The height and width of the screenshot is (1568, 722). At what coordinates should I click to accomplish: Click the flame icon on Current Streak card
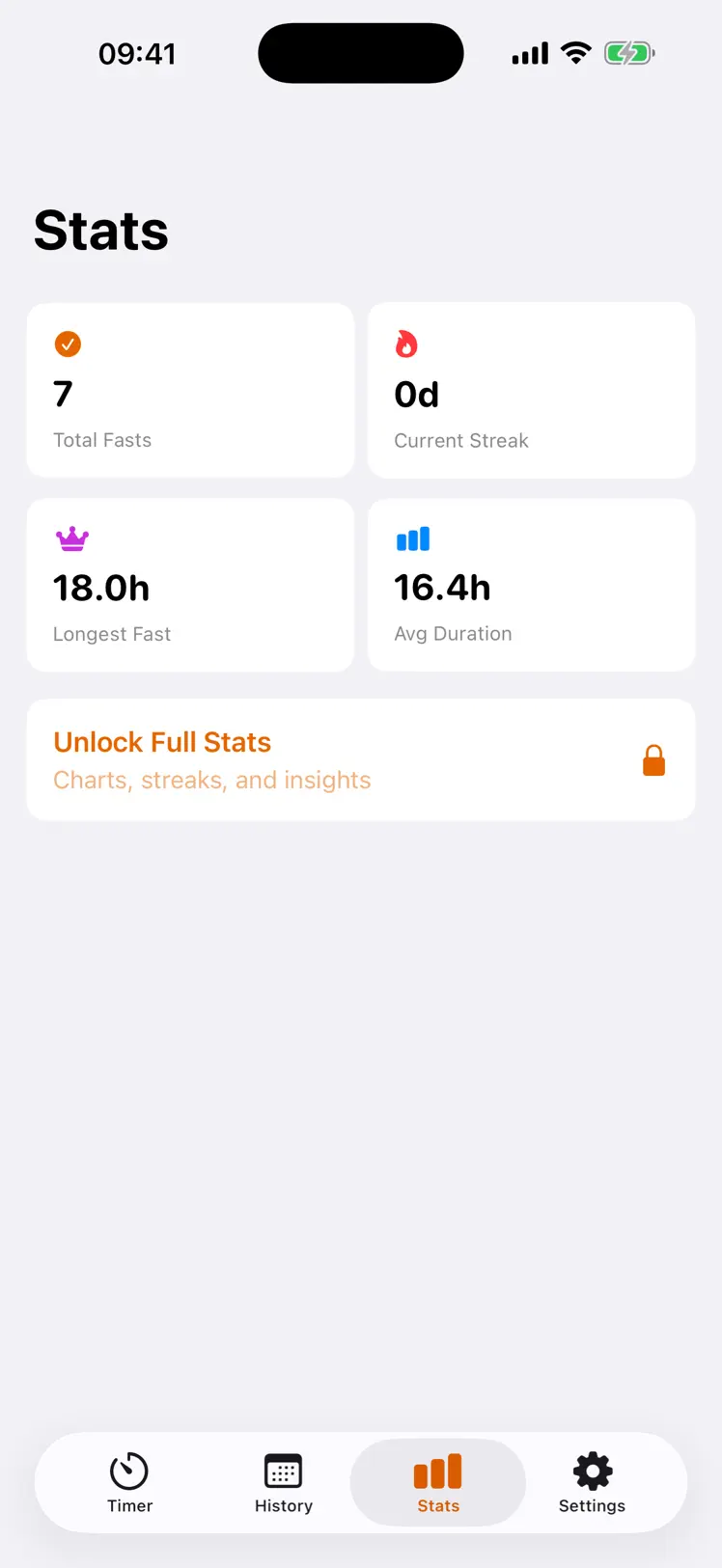point(406,344)
